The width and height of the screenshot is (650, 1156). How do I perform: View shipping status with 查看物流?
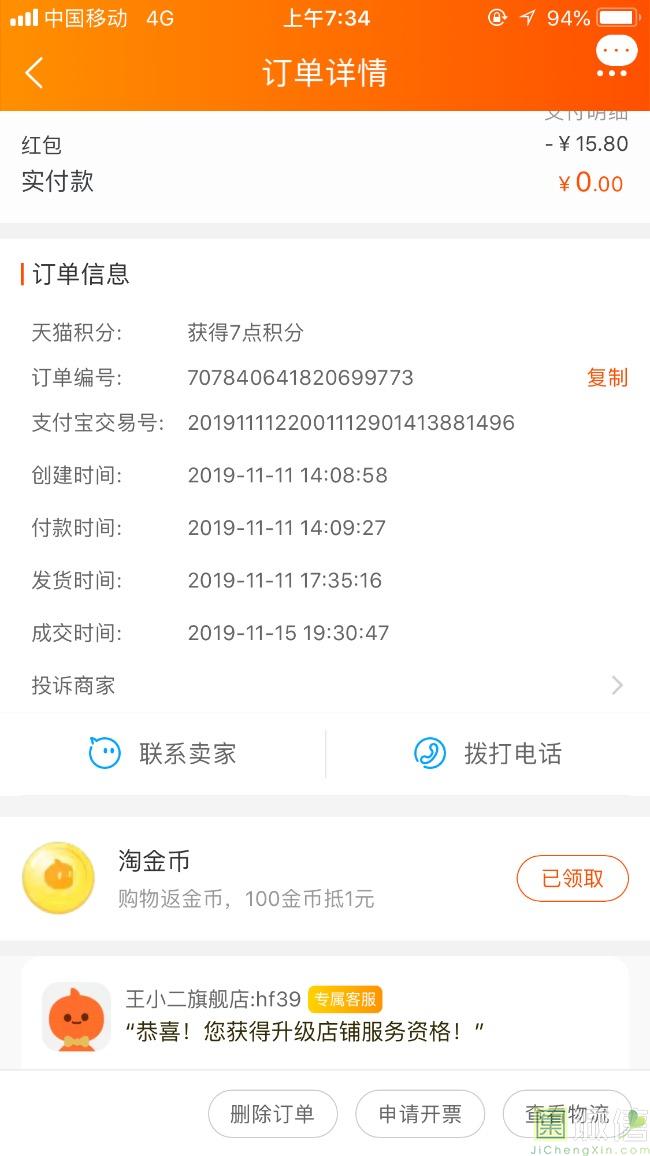[567, 1114]
